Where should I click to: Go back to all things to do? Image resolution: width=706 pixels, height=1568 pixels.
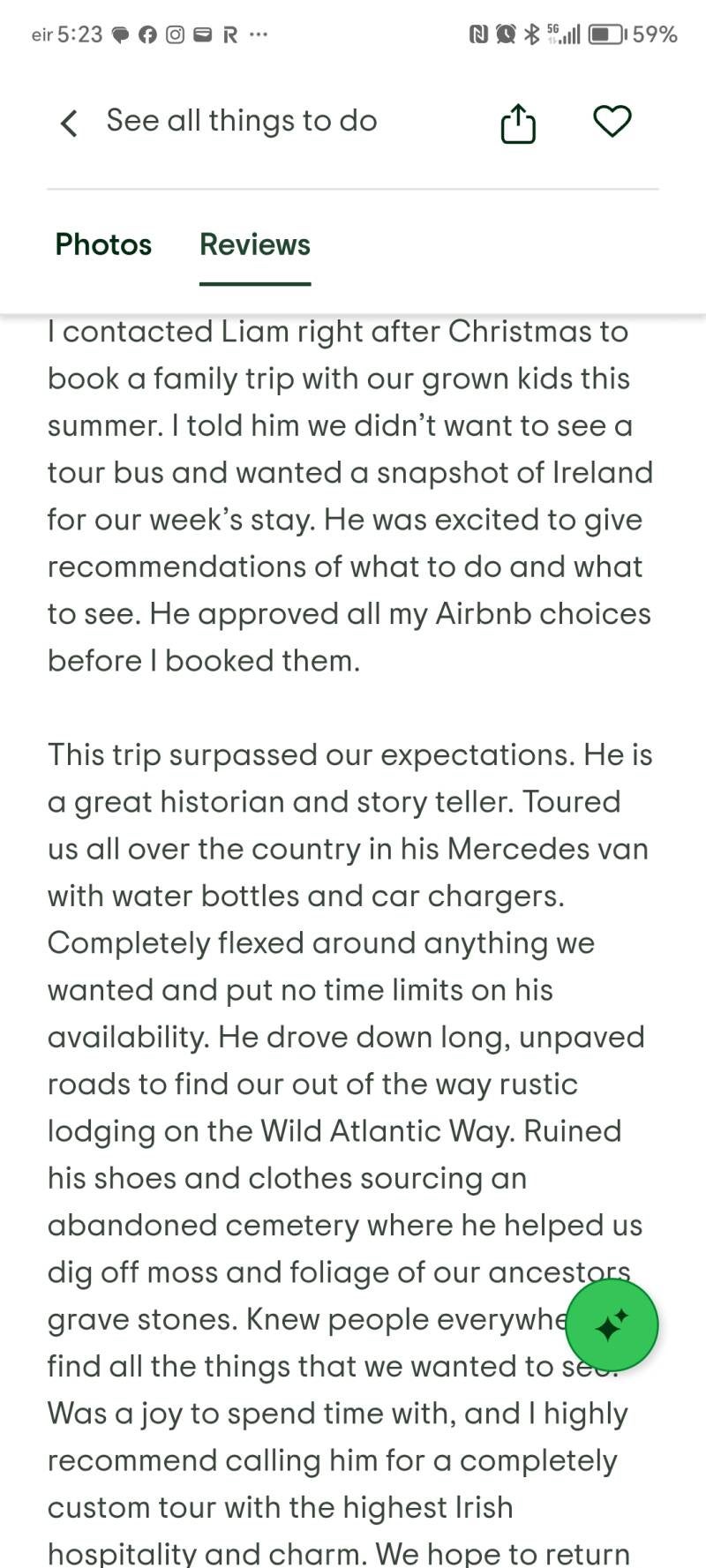pyautogui.click(x=69, y=122)
